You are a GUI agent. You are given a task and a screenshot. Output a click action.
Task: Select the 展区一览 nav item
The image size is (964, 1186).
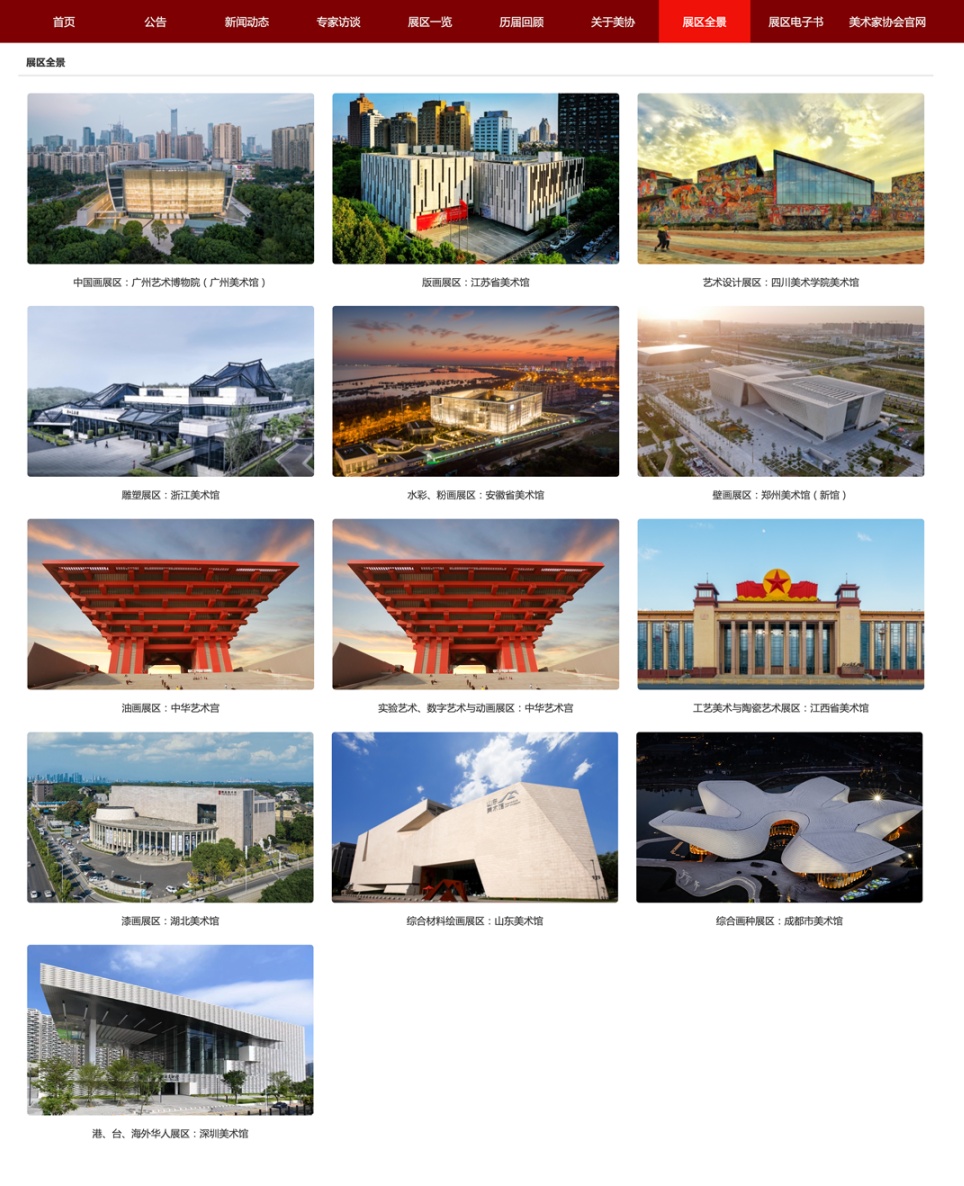point(430,21)
